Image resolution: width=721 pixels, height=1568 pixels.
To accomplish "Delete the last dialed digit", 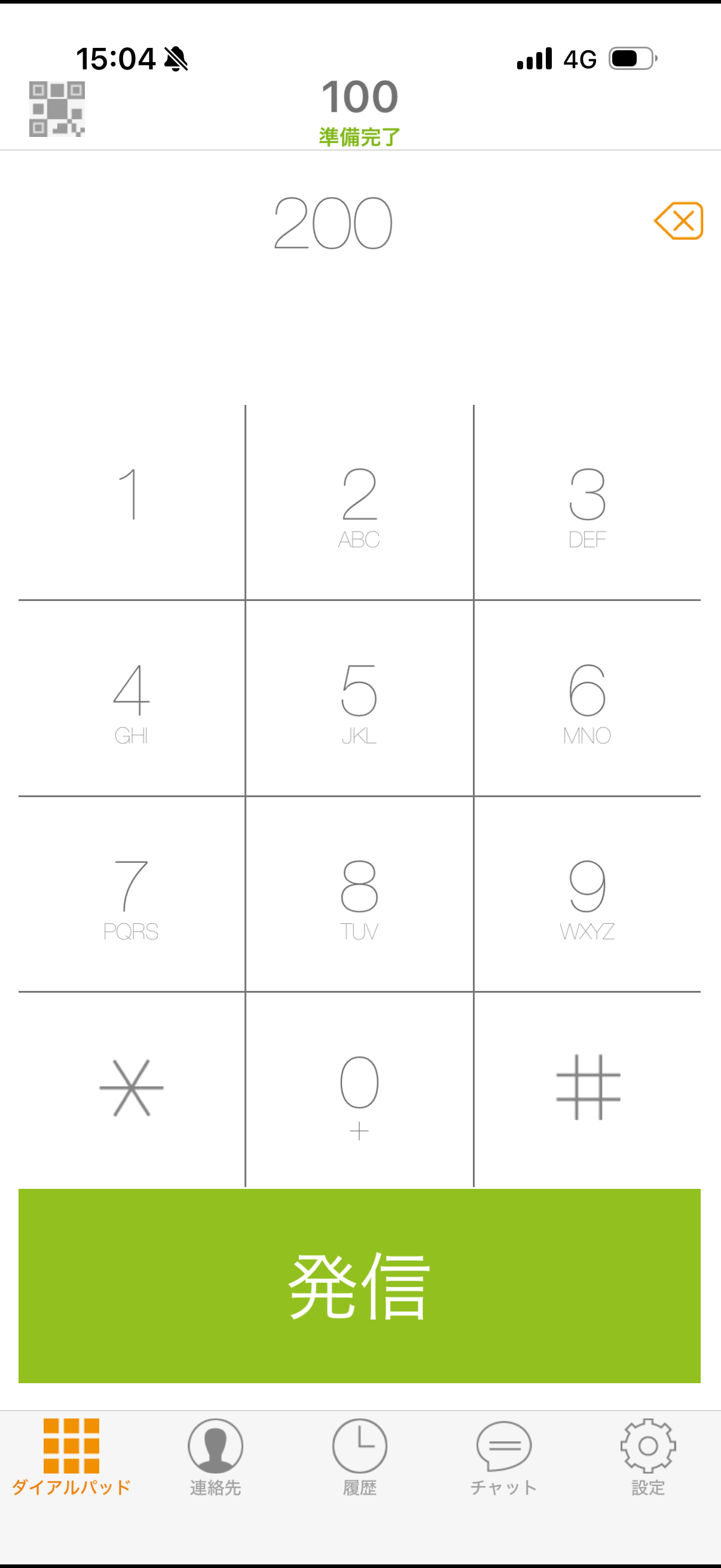I will click(x=679, y=221).
